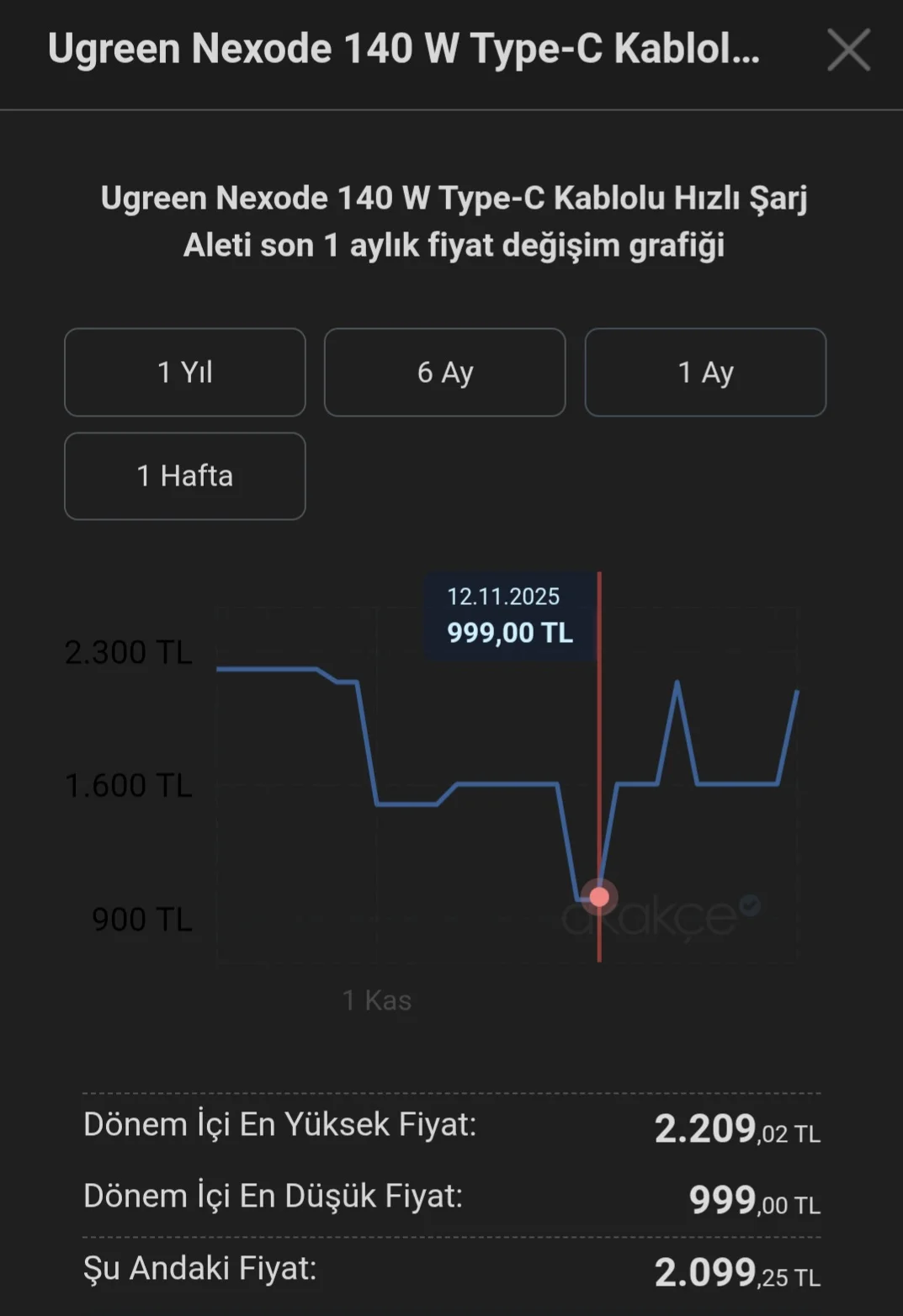Switch chart to 6 Ay range
903x1316 pixels.
[444, 372]
